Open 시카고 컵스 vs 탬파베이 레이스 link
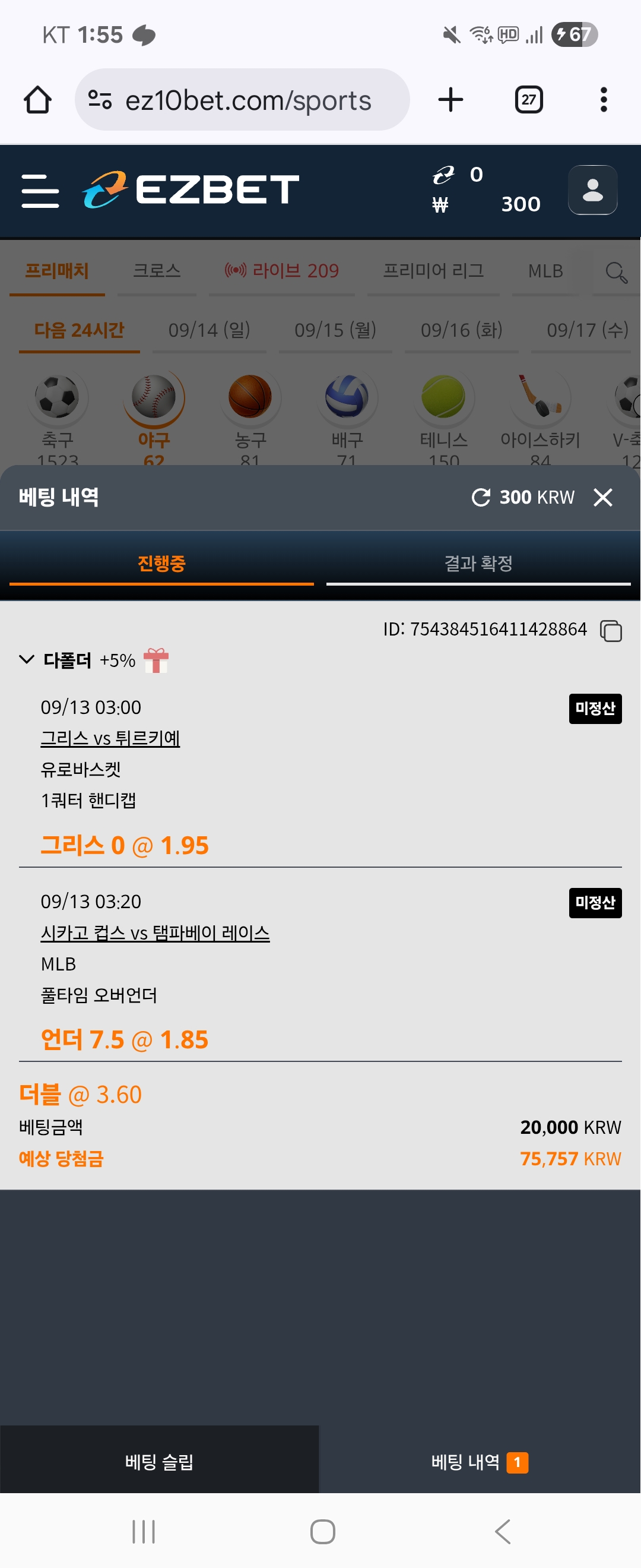 click(x=154, y=932)
